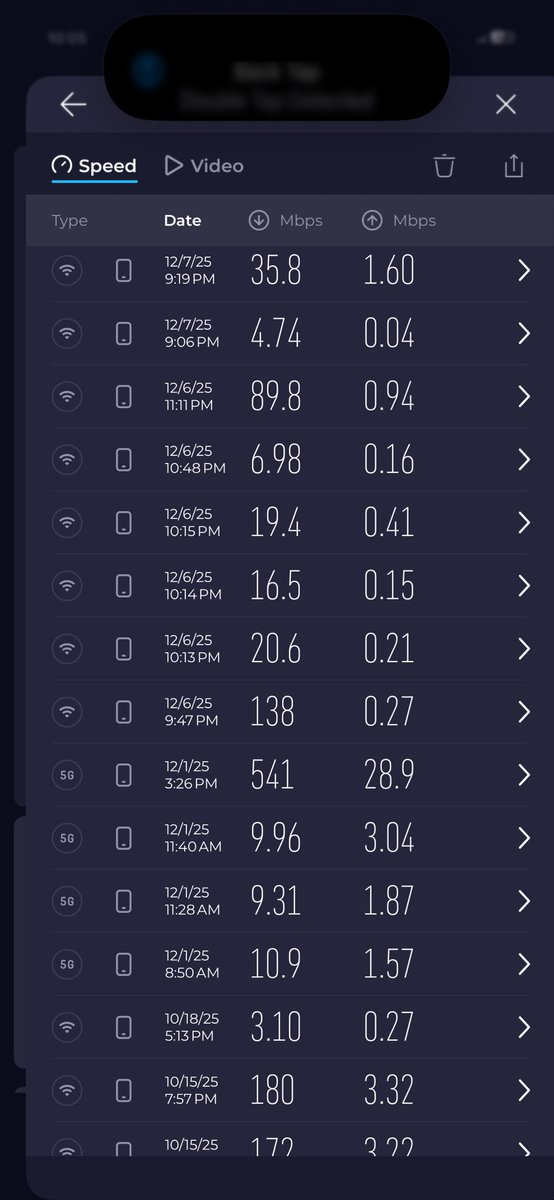Open the 12/7/25 9:06 PM result
Viewport: 554px width, 1200px height.
click(290, 333)
